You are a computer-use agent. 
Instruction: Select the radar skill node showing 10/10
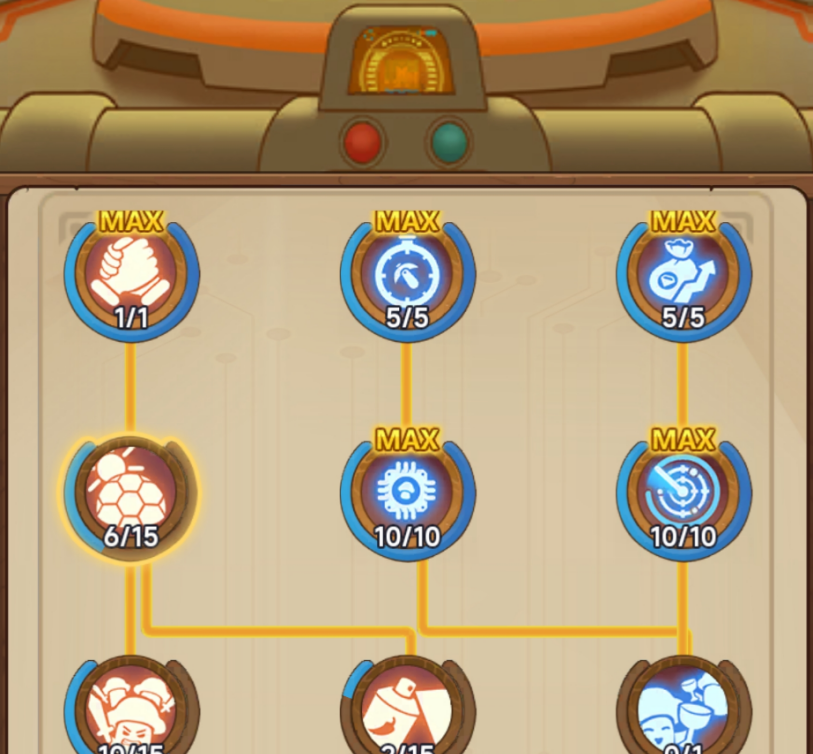point(683,493)
